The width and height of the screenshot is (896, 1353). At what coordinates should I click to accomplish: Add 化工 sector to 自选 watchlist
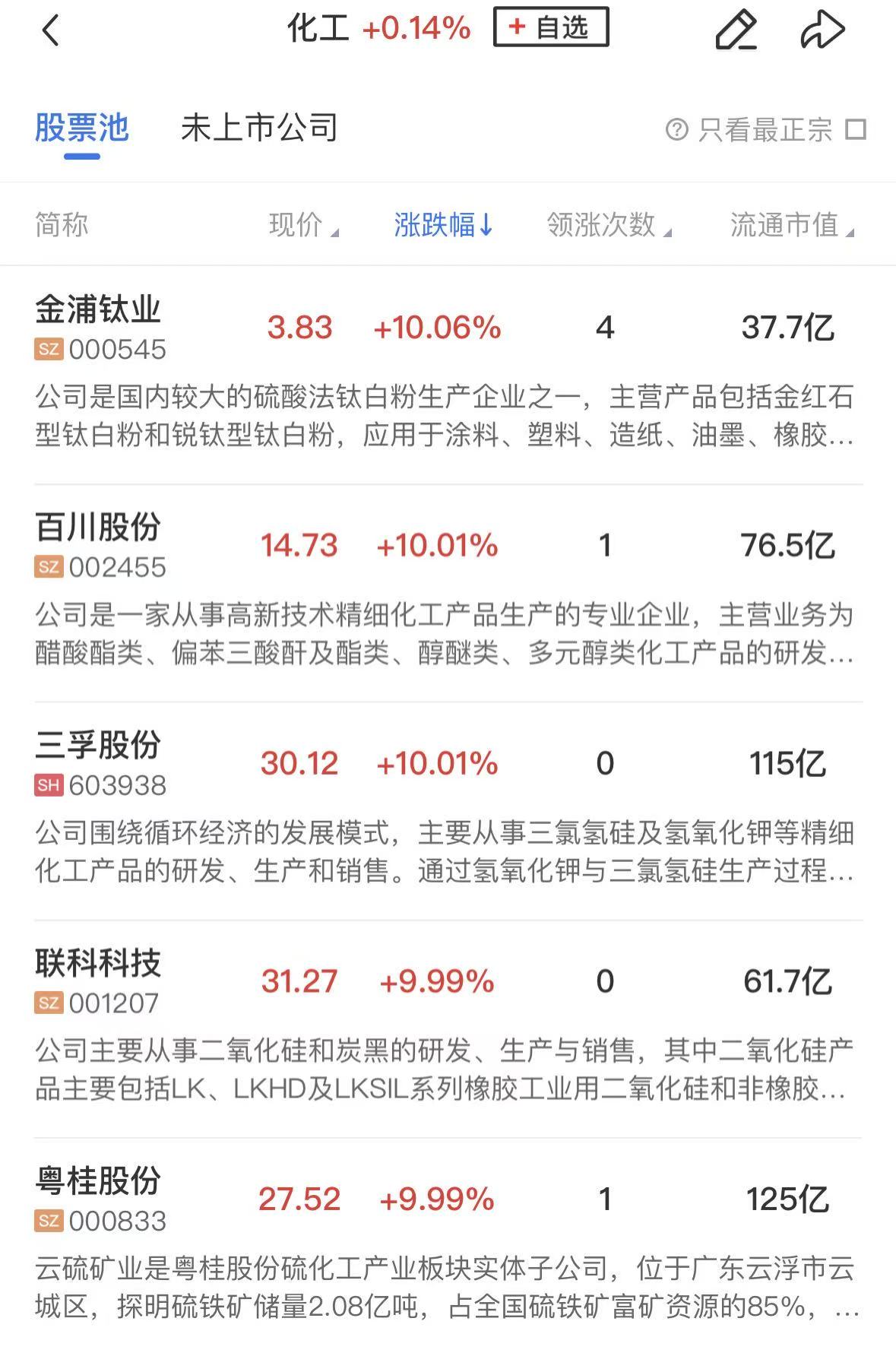click(550, 28)
